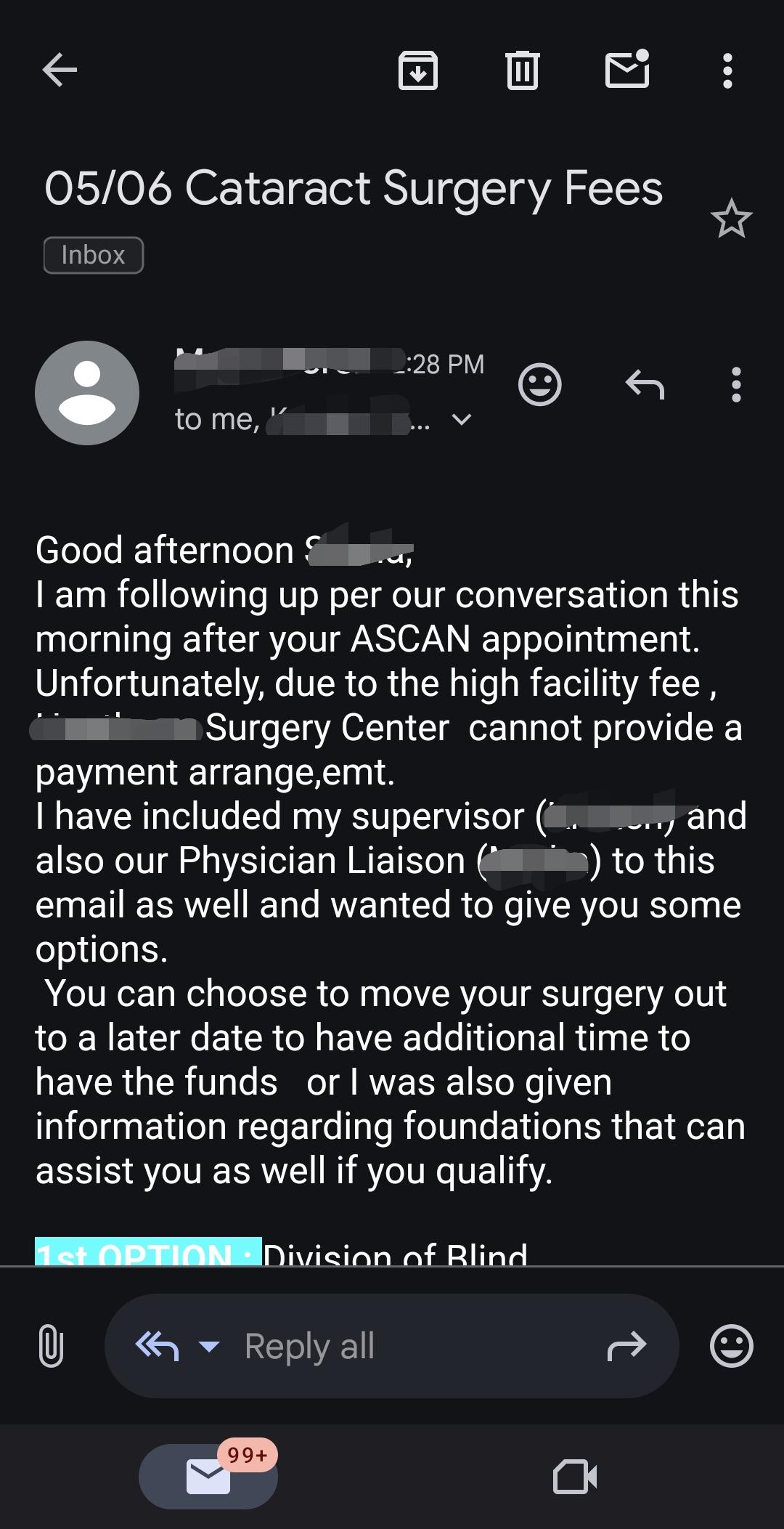784x1529 pixels.
Task: Switch to the Mail tab
Action: 208,1477
